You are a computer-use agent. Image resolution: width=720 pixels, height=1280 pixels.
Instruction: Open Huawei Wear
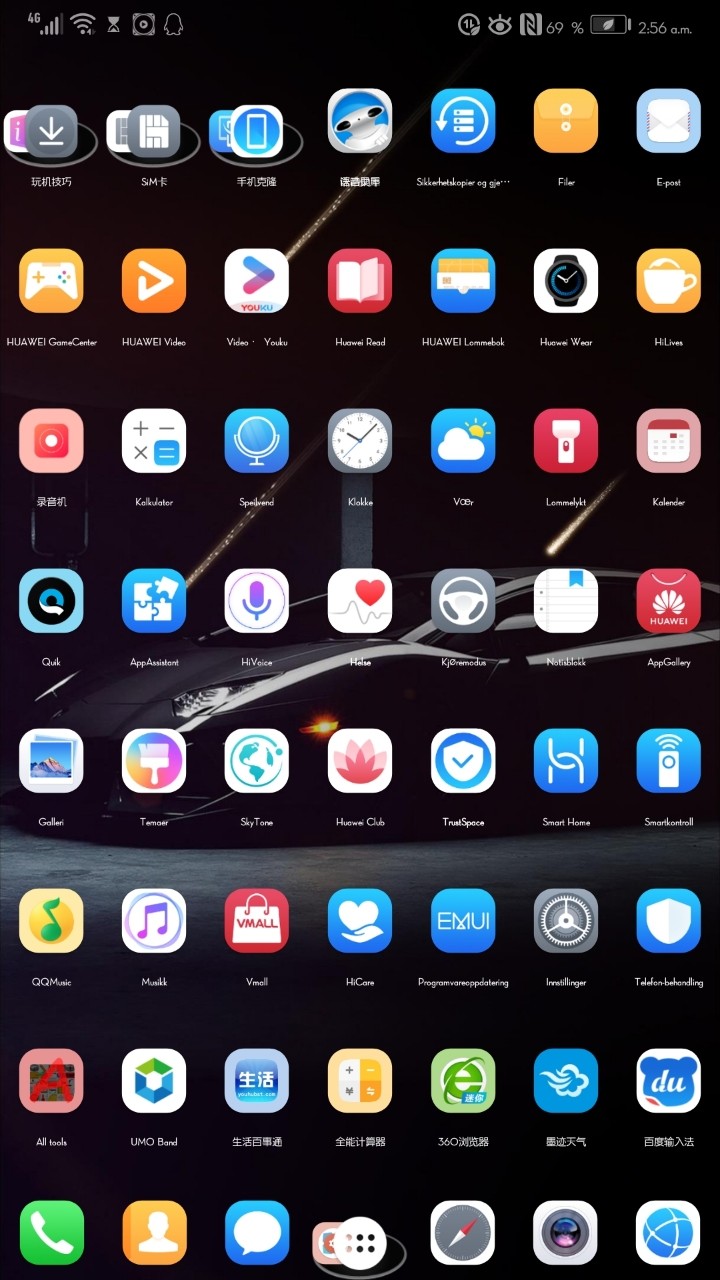565,281
